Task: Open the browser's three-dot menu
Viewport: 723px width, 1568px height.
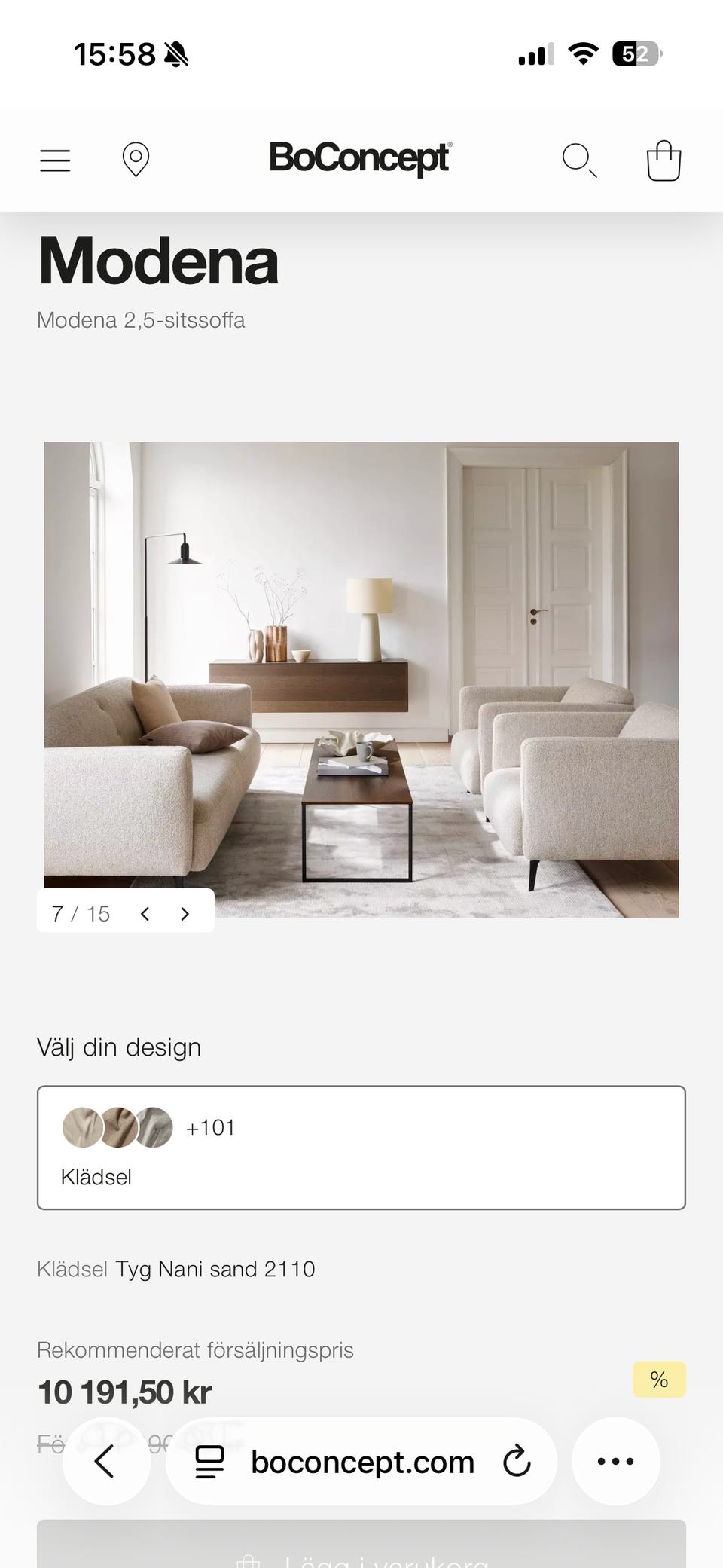Action: (x=616, y=1462)
